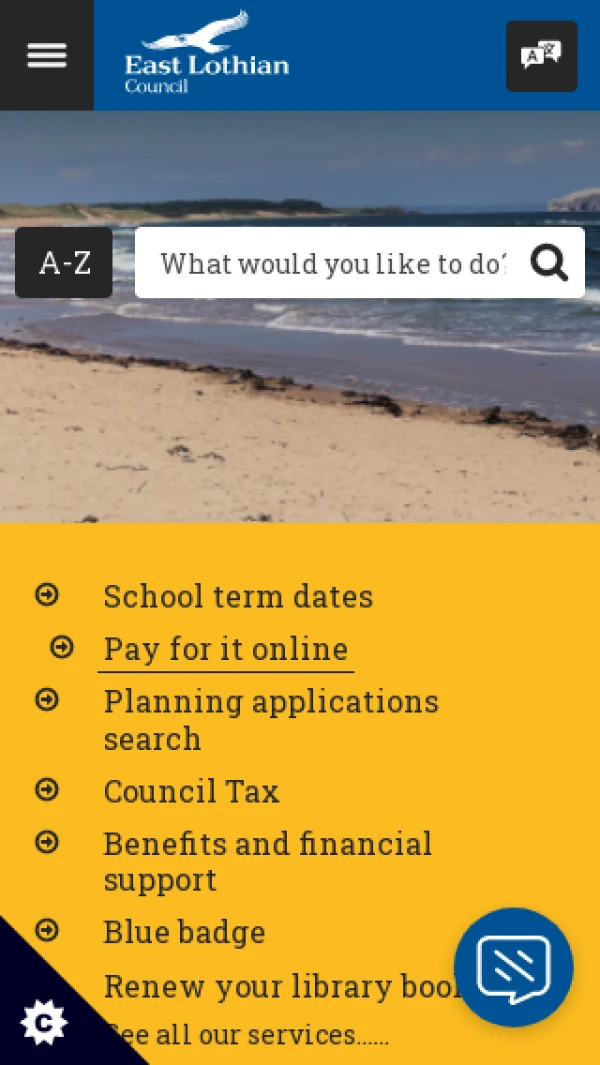This screenshot has width=600, height=1065.
Task: View Council Tax information
Action: pyautogui.click(x=191, y=792)
